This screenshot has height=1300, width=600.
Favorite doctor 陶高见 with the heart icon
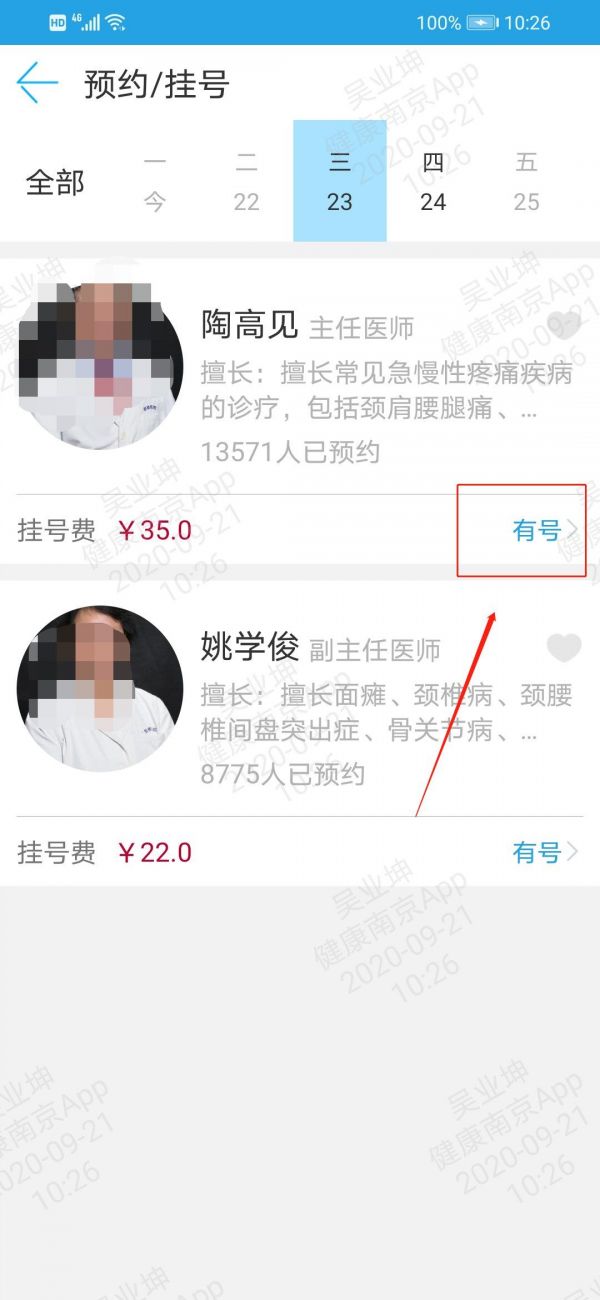(x=564, y=326)
